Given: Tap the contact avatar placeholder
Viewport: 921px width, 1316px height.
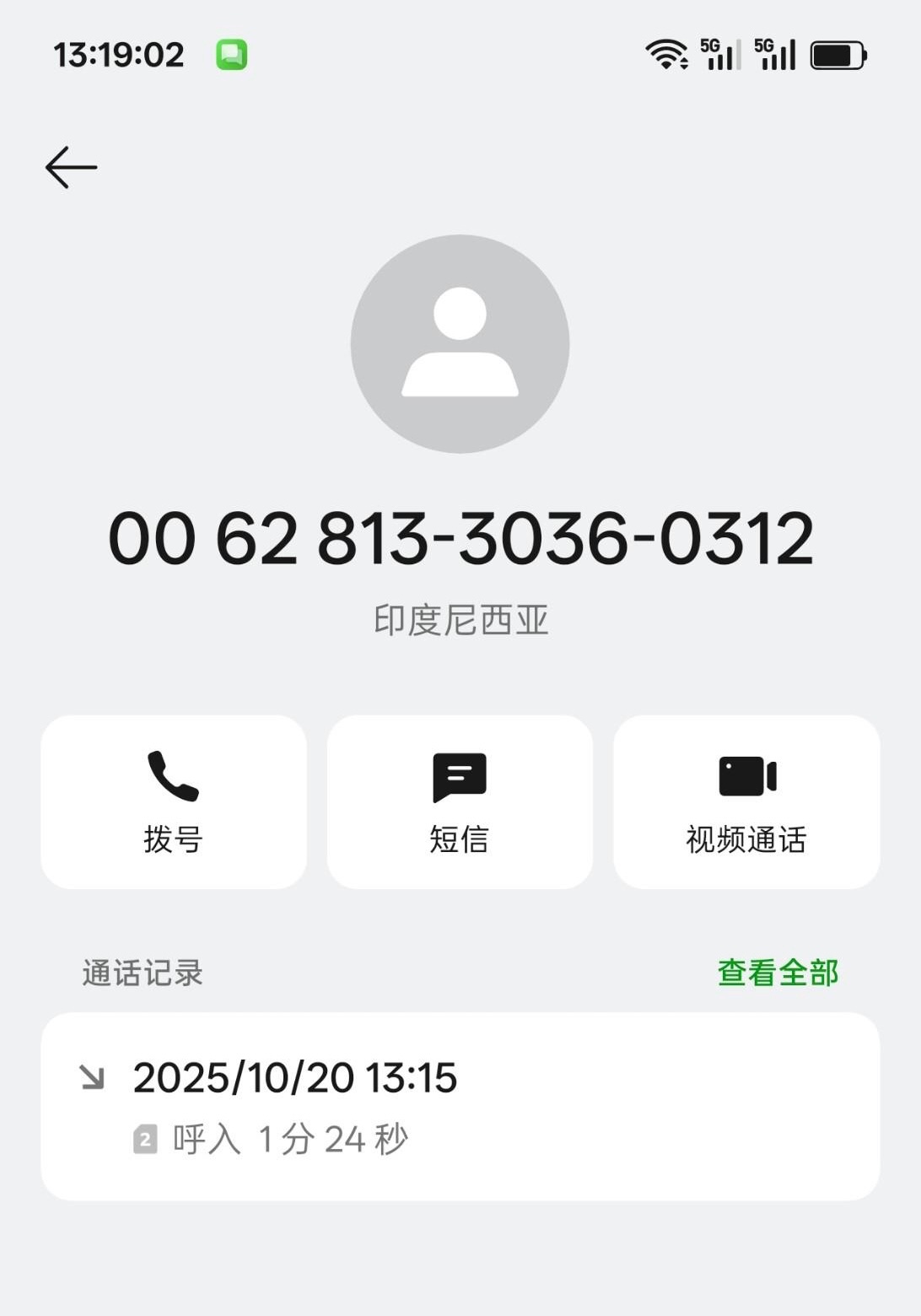Looking at the screenshot, I should [460, 344].
